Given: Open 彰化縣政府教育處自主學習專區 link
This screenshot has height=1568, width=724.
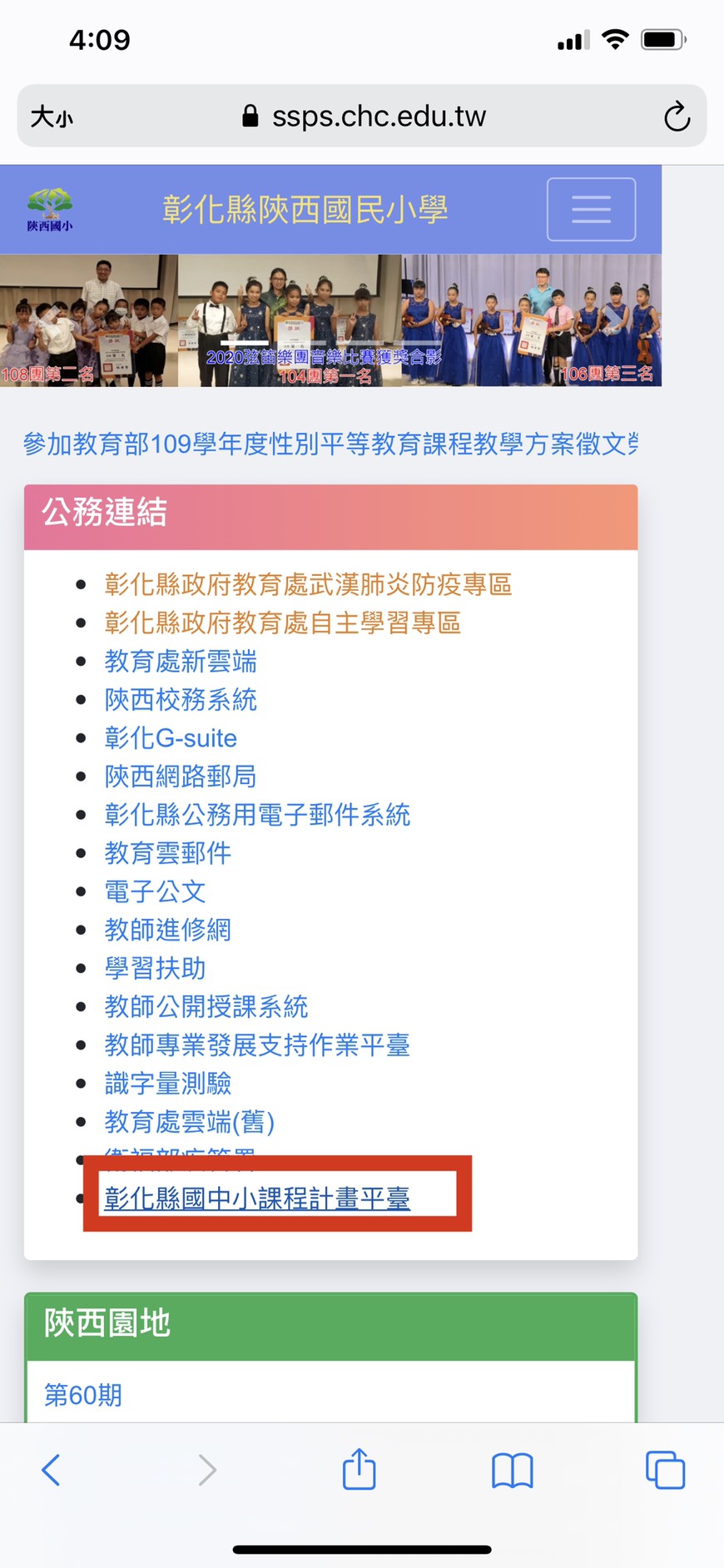Looking at the screenshot, I should point(282,623).
